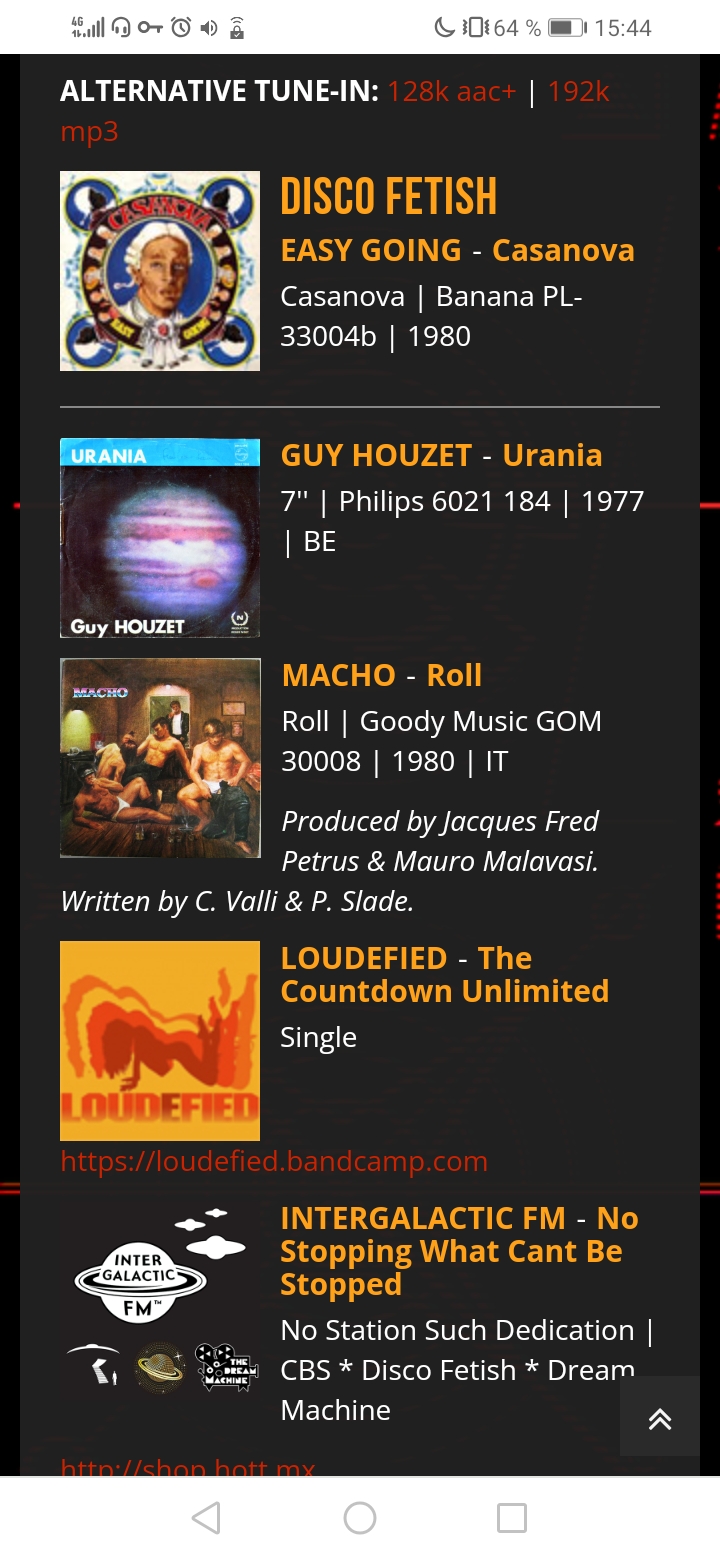Open the shop.hott.mx link
The width and height of the screenshot is (720, 1560).
[188, 1468]
